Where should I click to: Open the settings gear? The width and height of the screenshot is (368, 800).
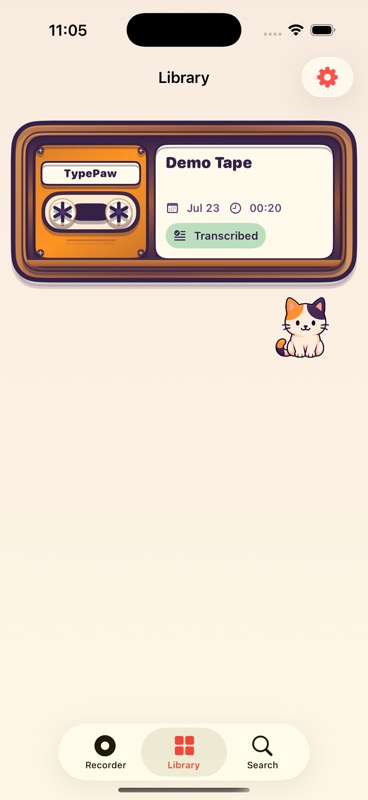point(327,78)
